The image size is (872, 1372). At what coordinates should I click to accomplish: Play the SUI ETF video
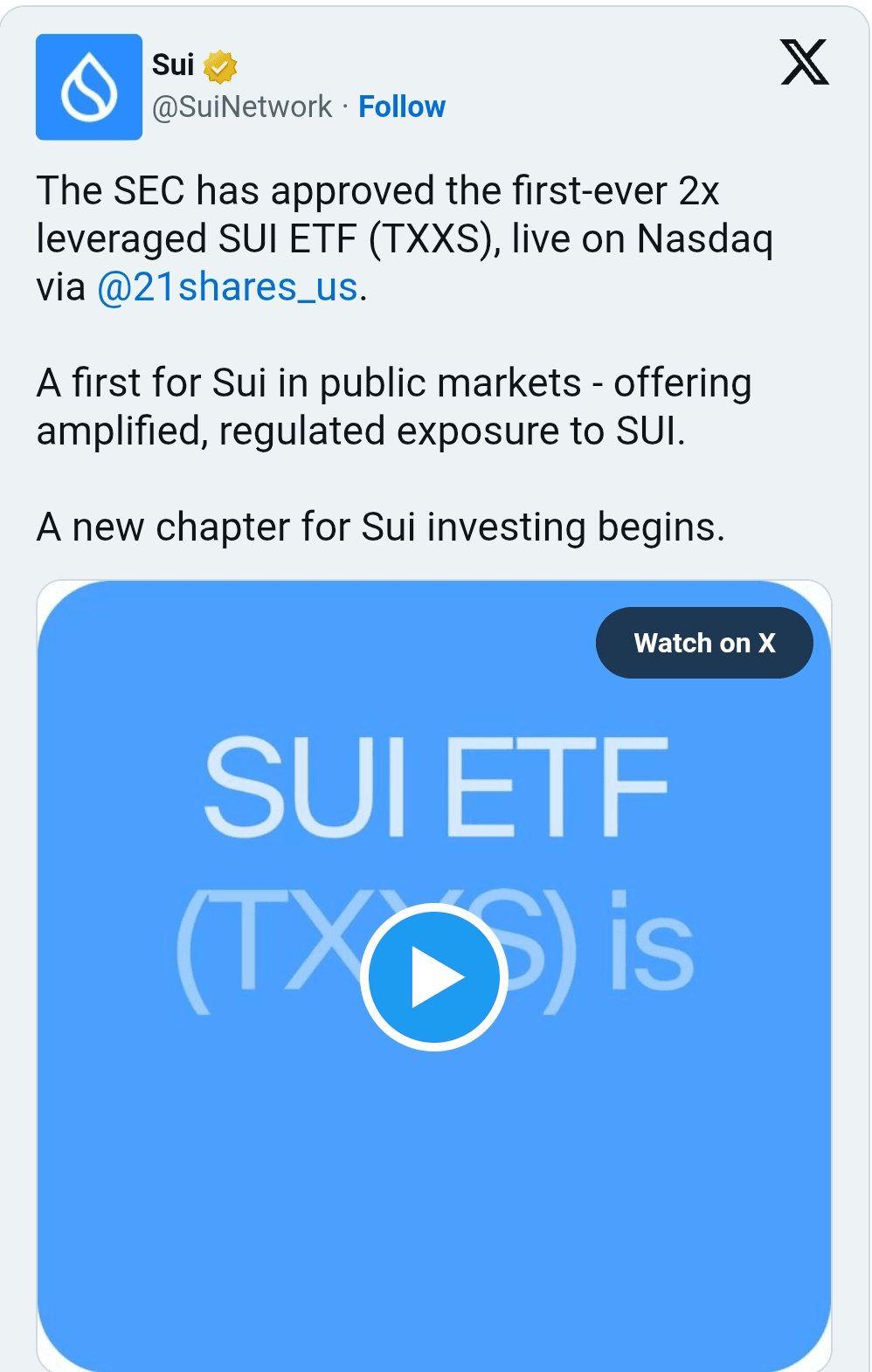tap(433, 976)
